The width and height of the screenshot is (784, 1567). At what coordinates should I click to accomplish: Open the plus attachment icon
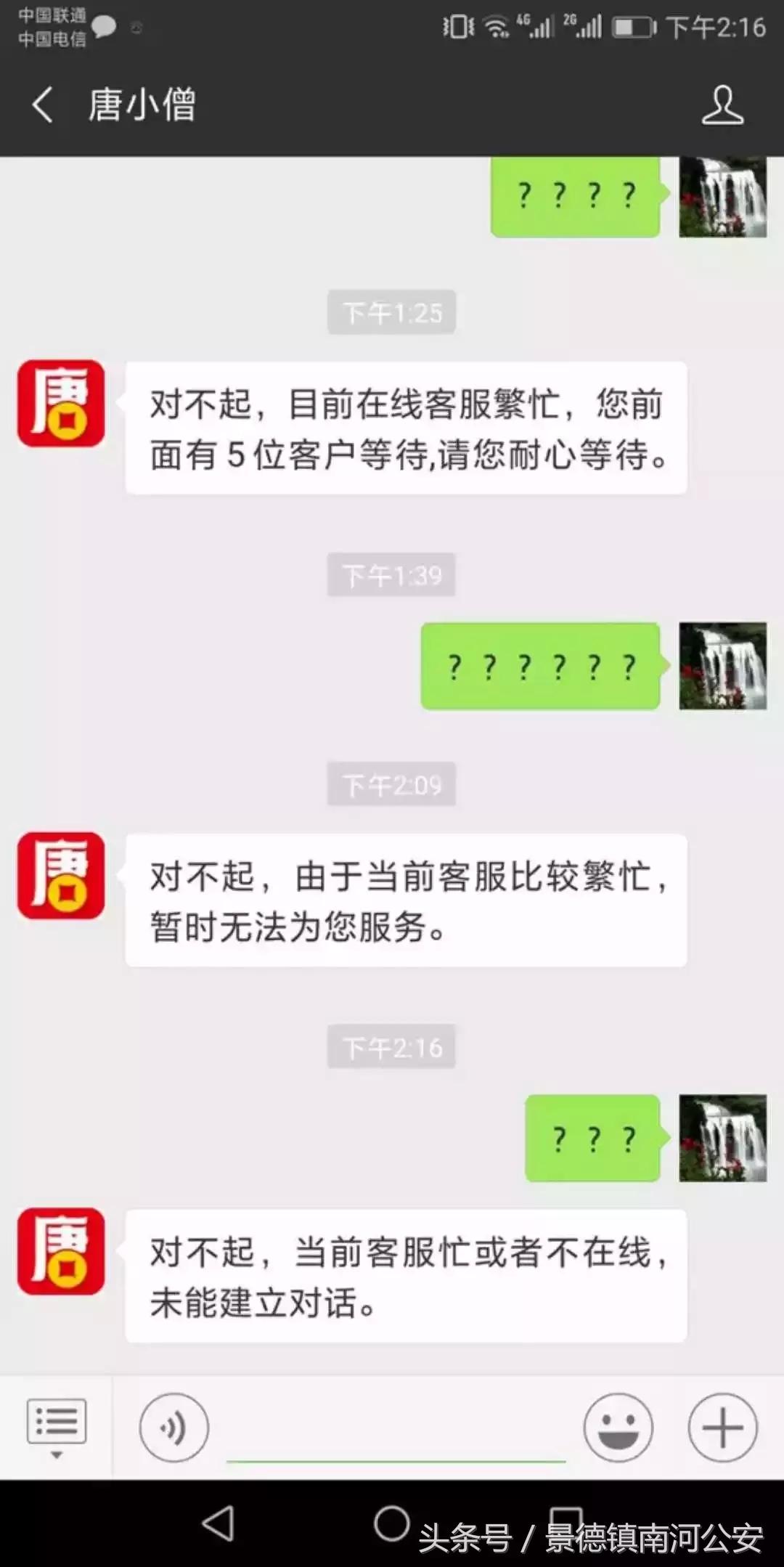[x=723, y=1428]
